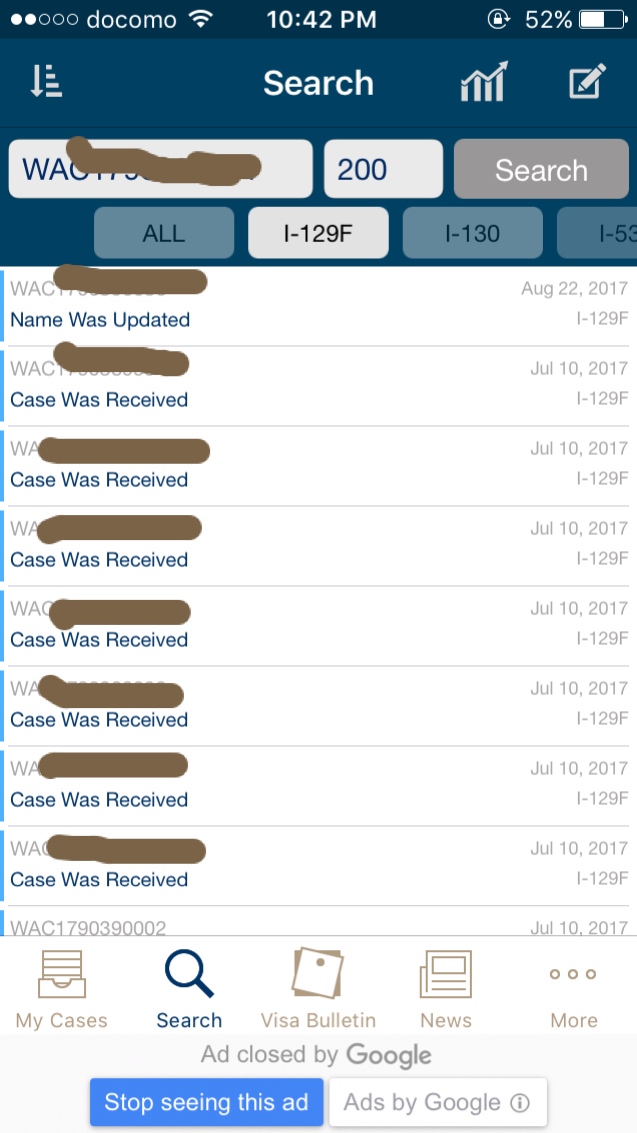Screen dimensions: 637x1133
Task: Select the I-130 form filter
Action: coord(472,233)
